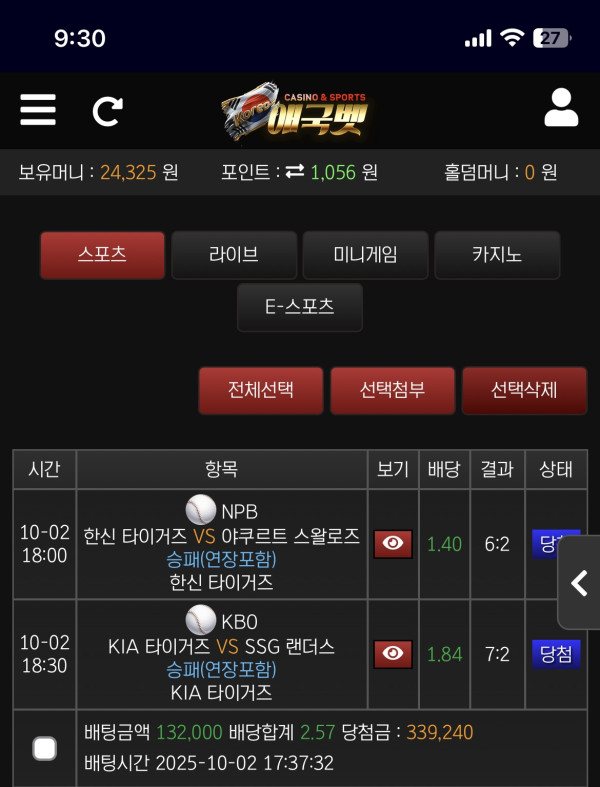View details of the KBO KIA 타이거즈 match
Screen dimensions: 600x787
click(x=393, y=654)
